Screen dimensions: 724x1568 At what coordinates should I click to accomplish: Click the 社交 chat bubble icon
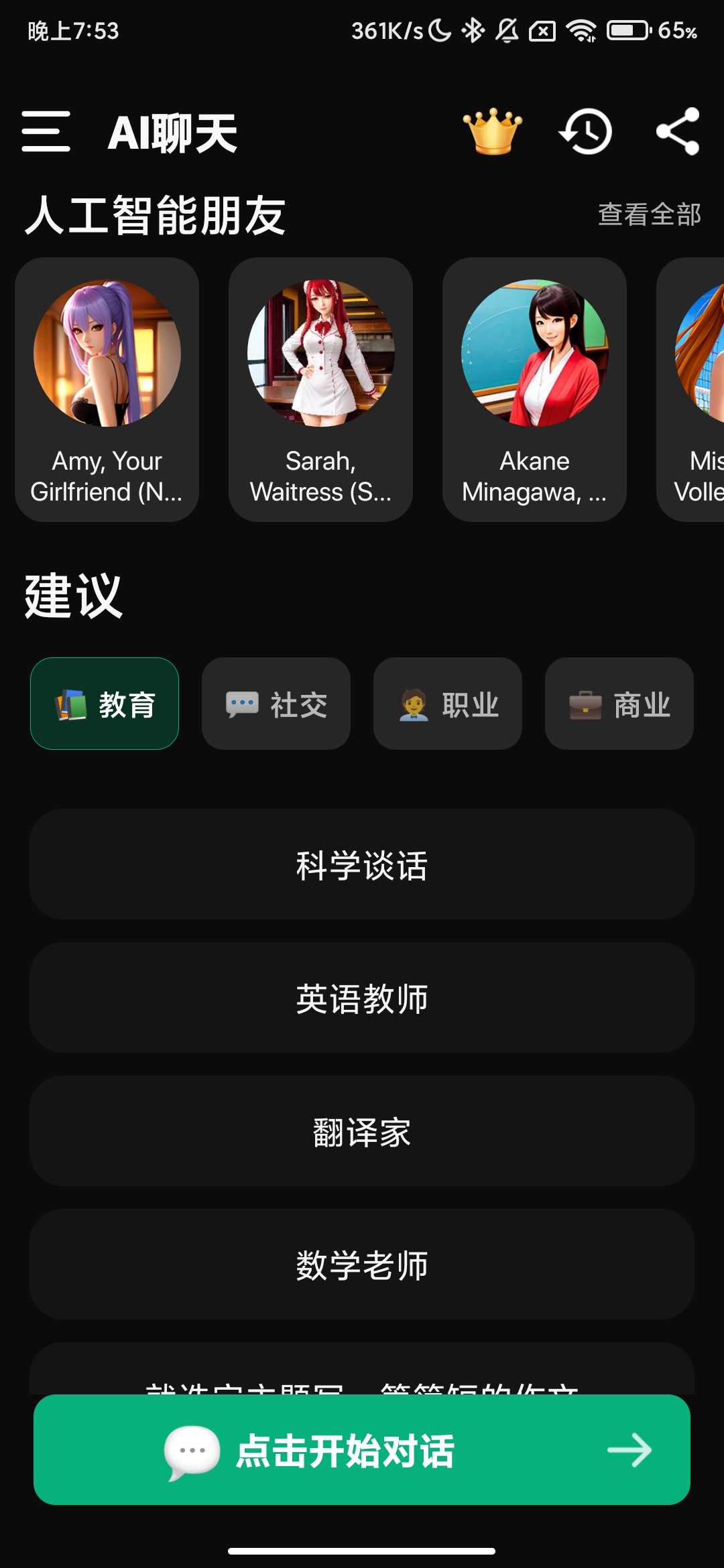tap(239, 704)
